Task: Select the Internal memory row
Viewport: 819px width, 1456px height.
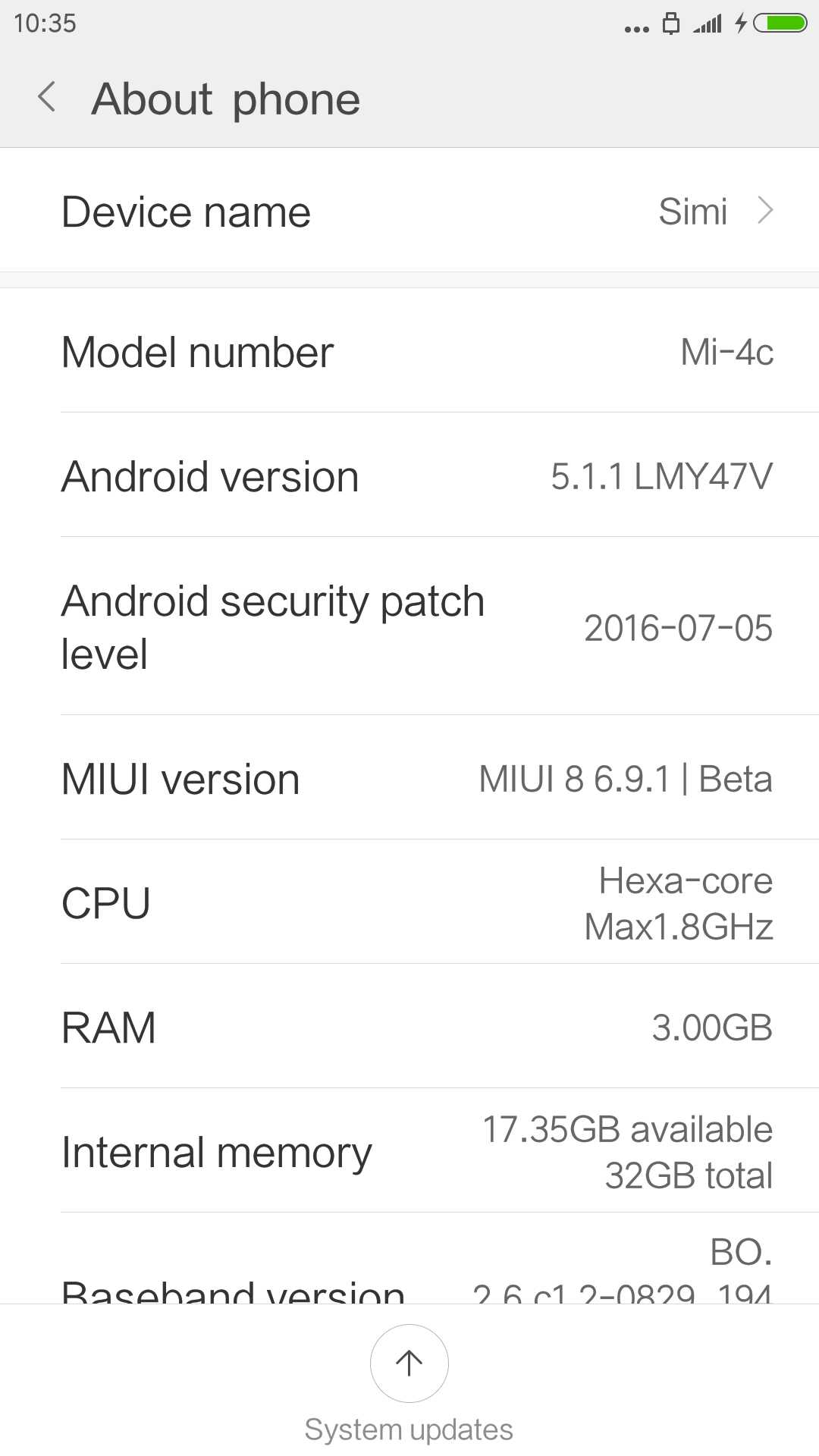Action: click(409, 1151)
